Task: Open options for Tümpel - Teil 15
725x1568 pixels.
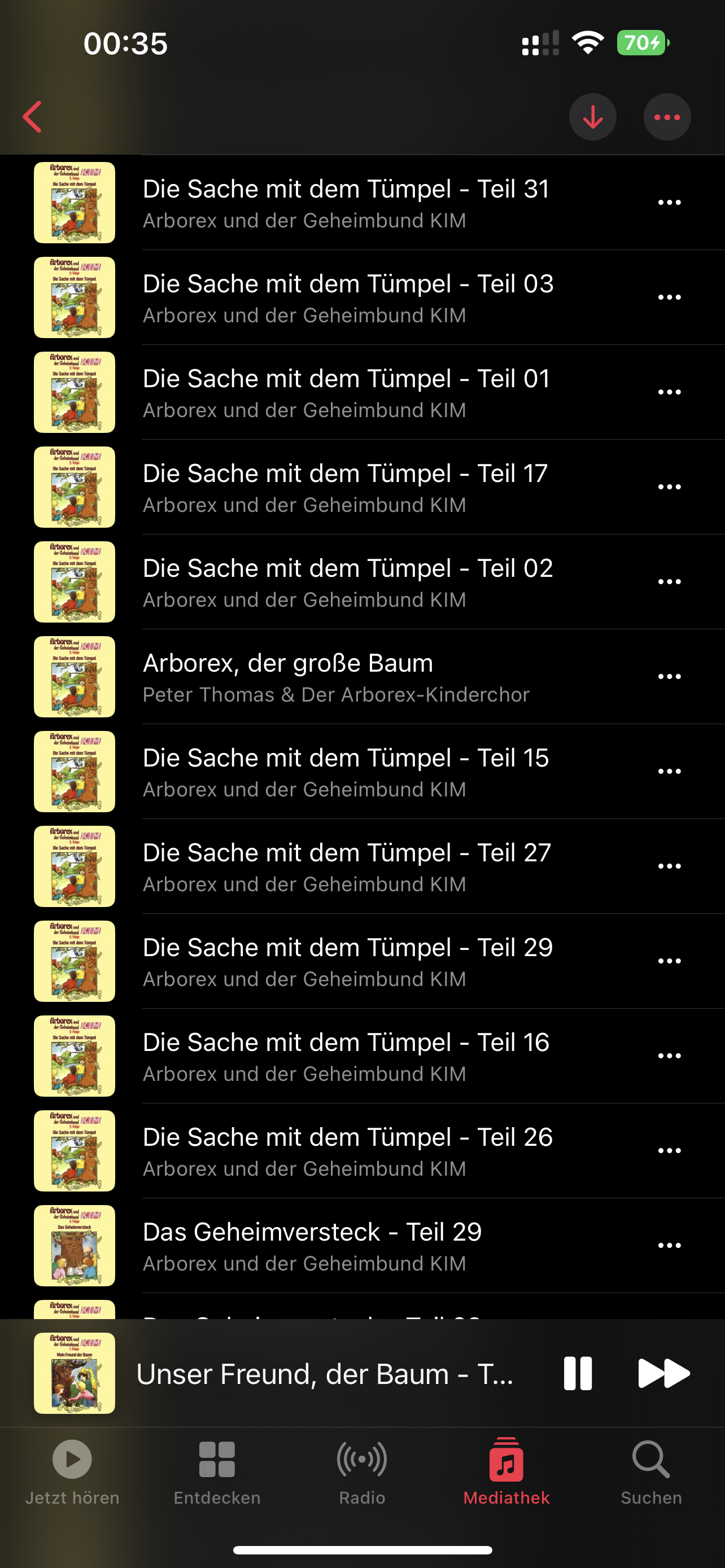Action: tap(669, 772)
